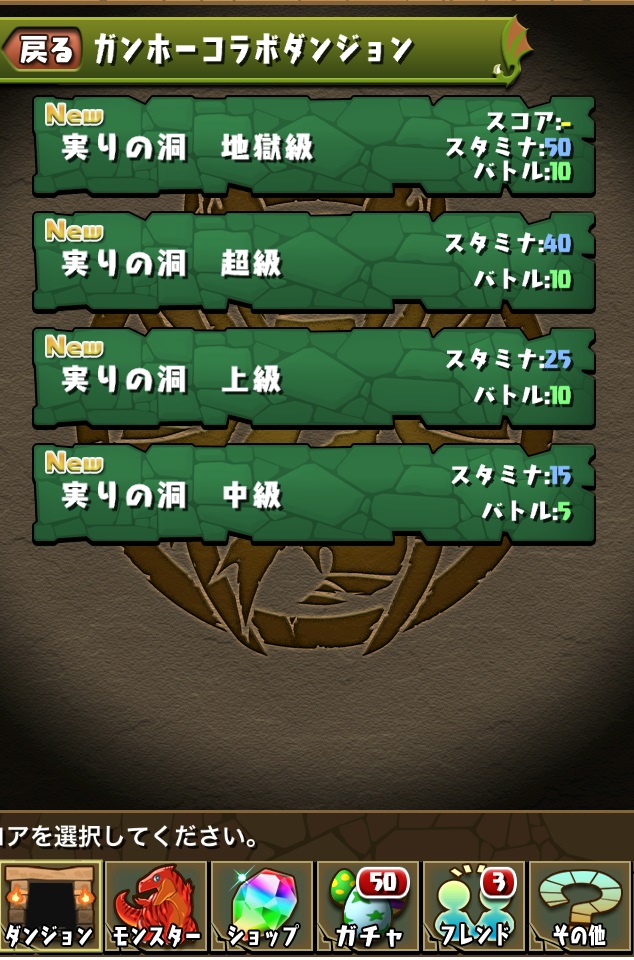Open the モンスター tab
The width and height of the screenshot is (634, 960).
coord(157,906)
